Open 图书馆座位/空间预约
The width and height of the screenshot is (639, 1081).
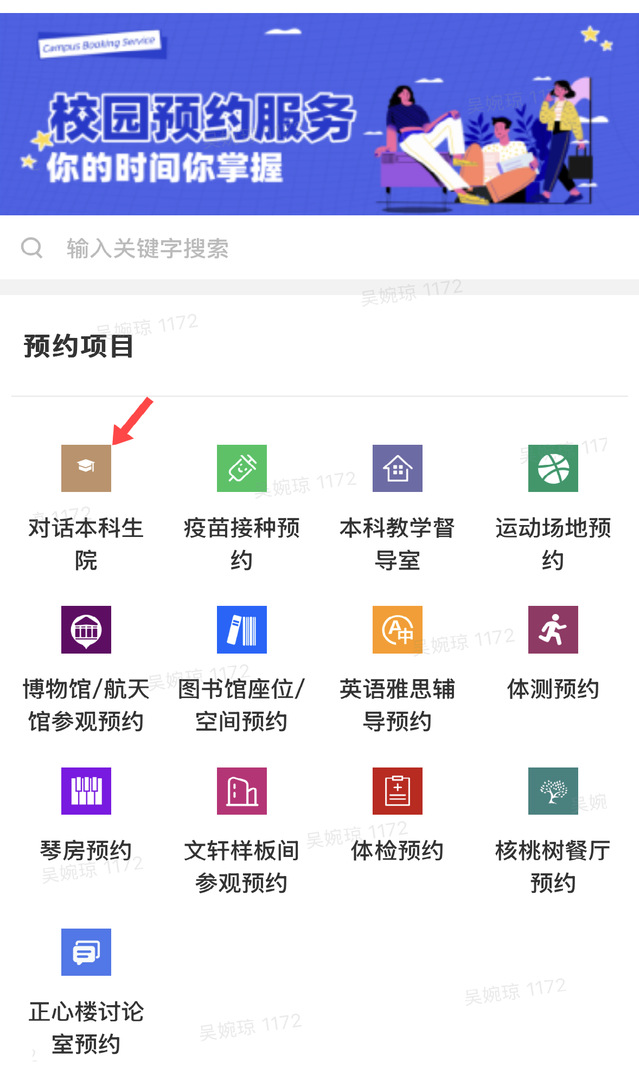tap(242, 630)
